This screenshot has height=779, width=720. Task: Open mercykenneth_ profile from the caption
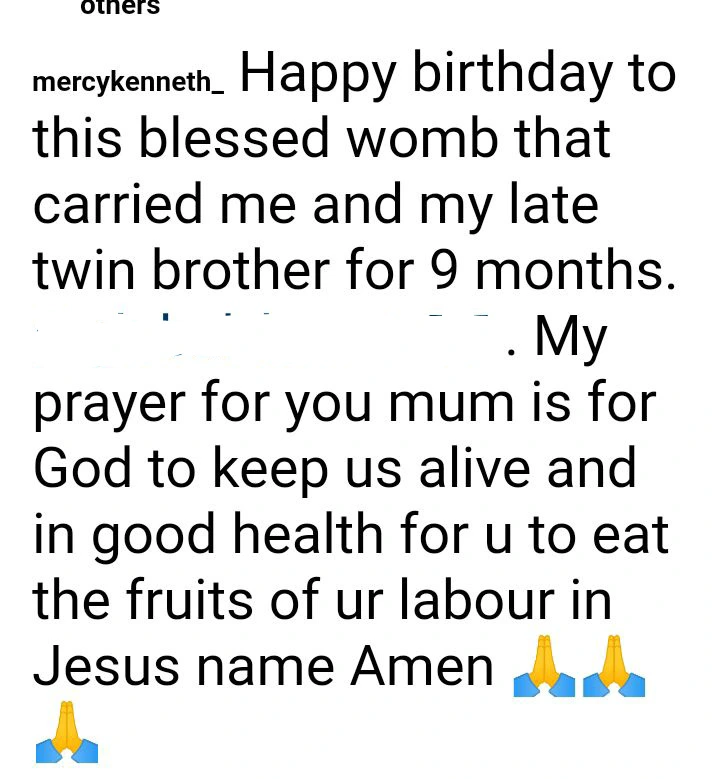click(128, 82)
